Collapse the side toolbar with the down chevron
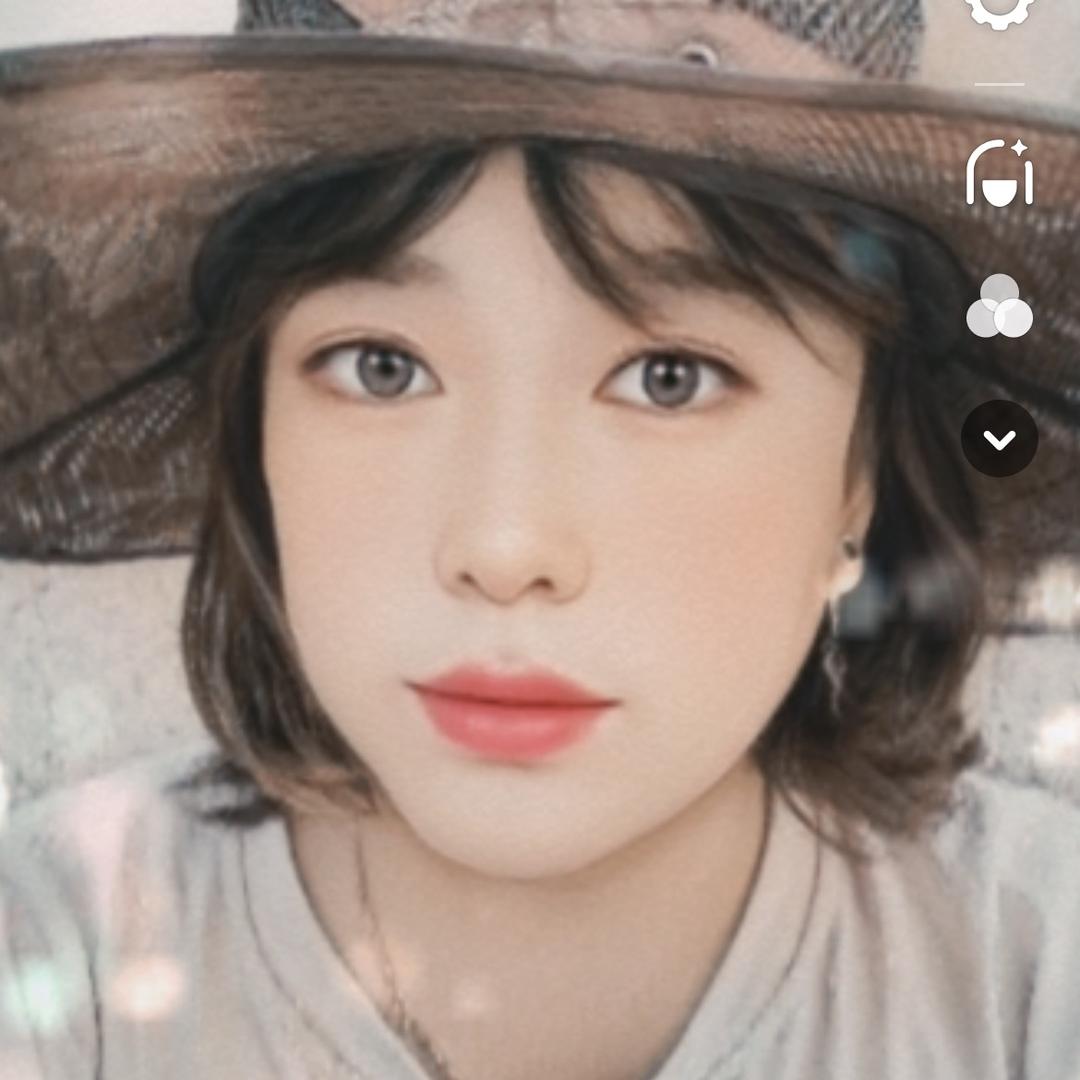The image size is (1080, 1080). point(999,438)
